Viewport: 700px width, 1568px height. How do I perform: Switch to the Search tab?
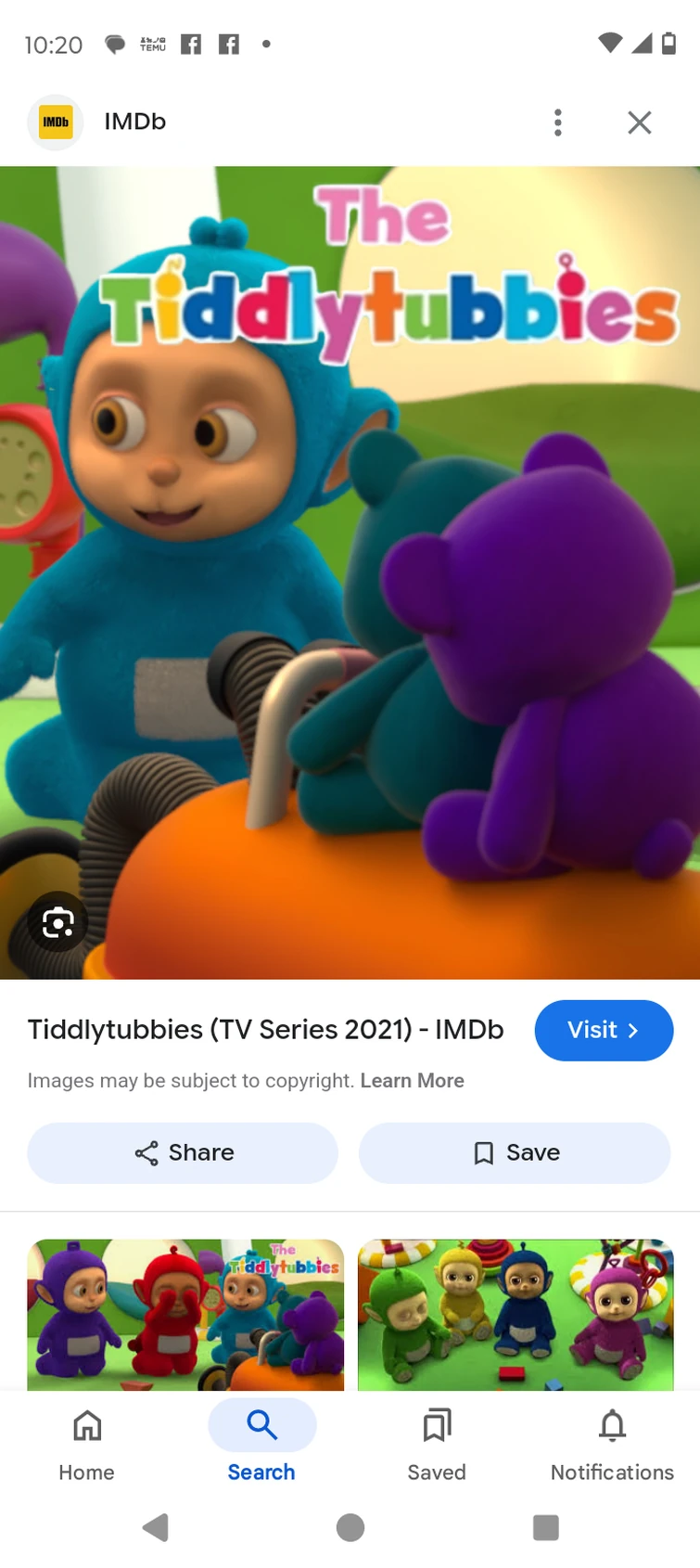coord(261,1441)
